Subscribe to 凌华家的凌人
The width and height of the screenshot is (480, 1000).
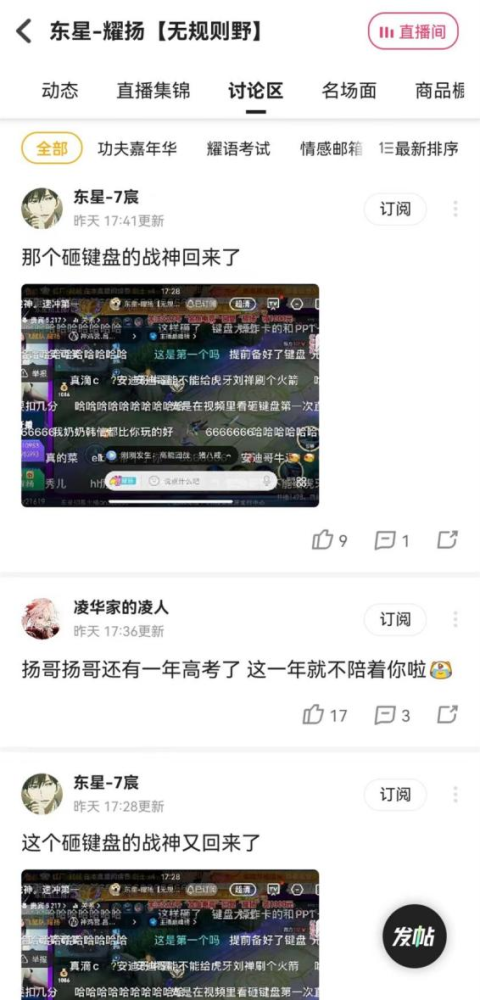coord(395,619)
